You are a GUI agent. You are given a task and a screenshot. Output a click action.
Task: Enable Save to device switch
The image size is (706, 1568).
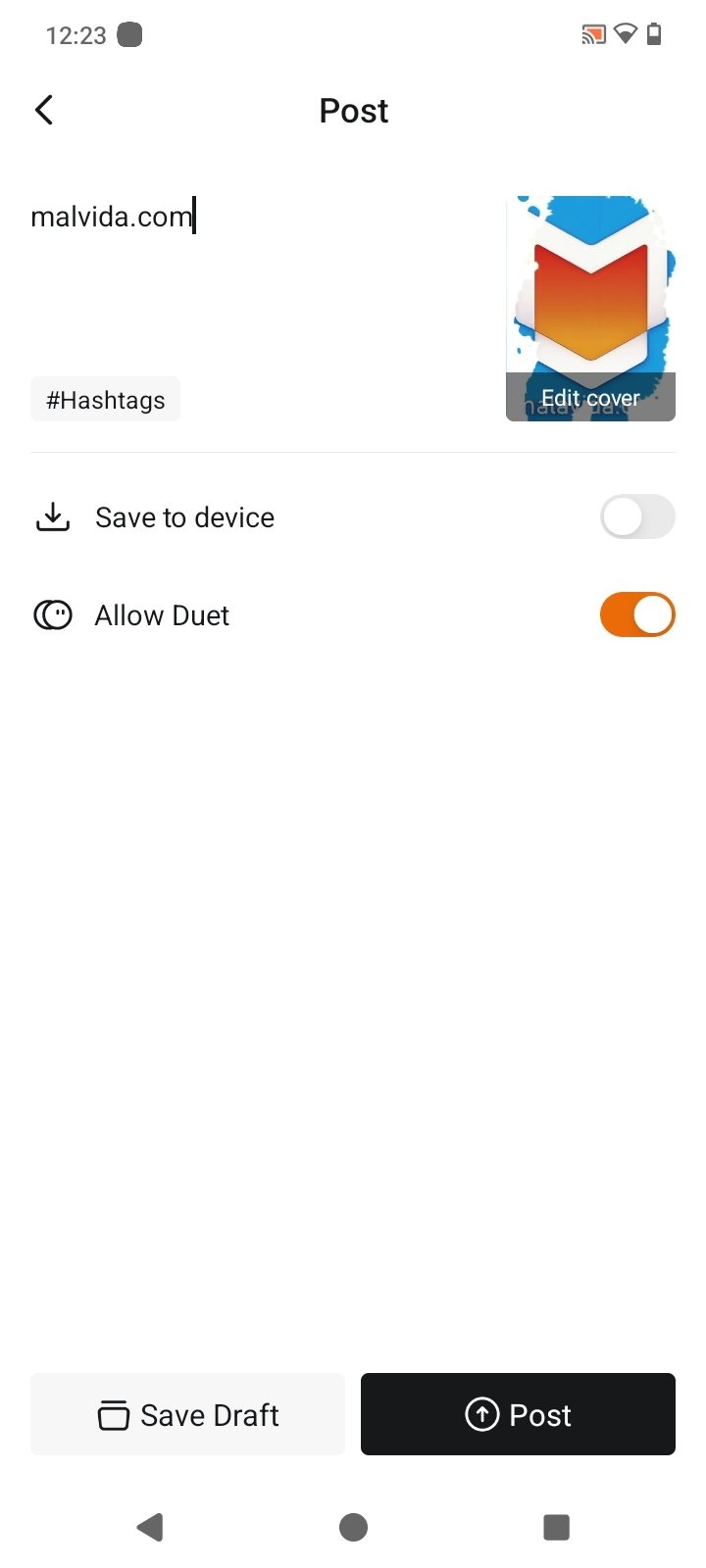pyautogui.click(x=637, y=516)
